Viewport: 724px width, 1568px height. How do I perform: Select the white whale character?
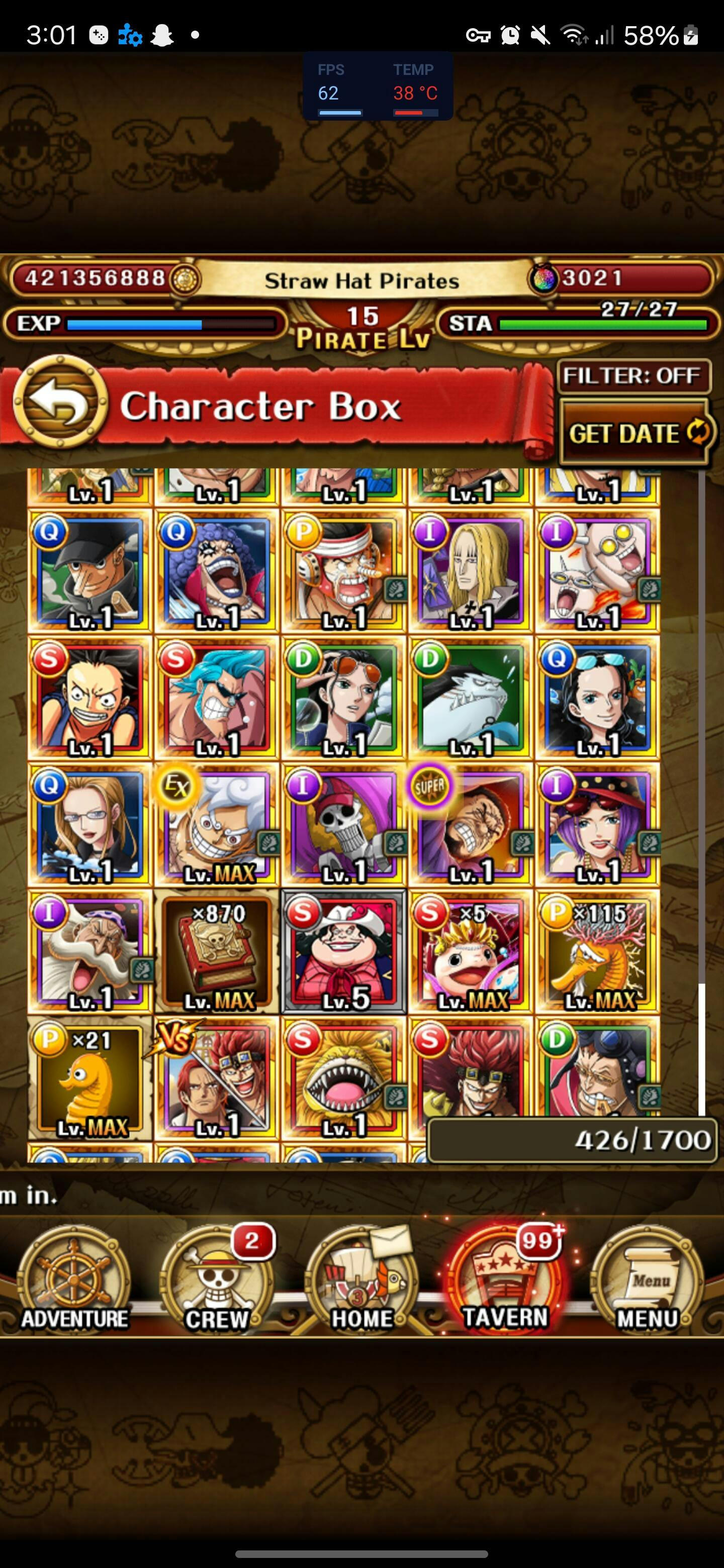point(470,699)
